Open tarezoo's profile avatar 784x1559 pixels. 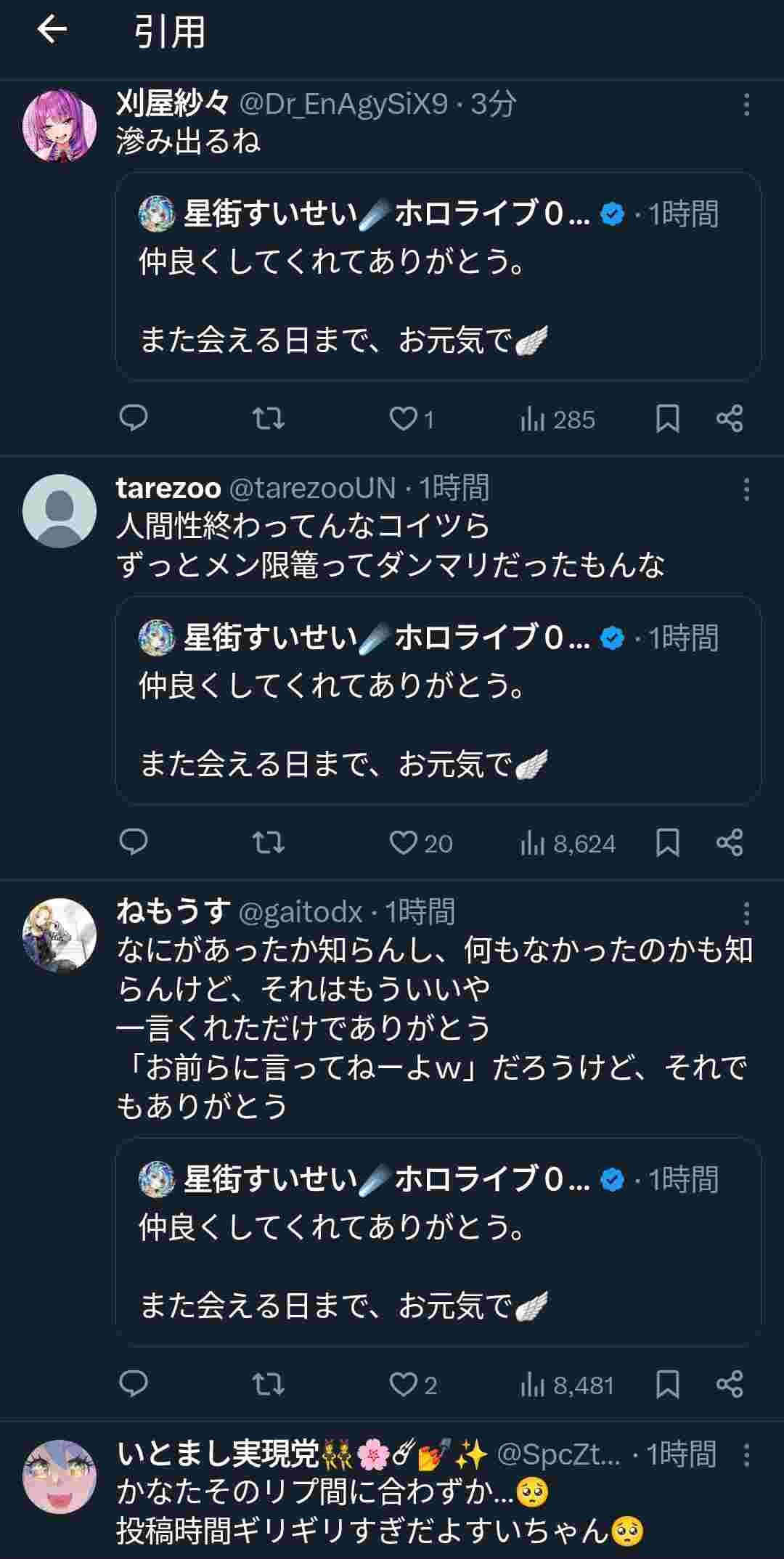click(60, 510)
